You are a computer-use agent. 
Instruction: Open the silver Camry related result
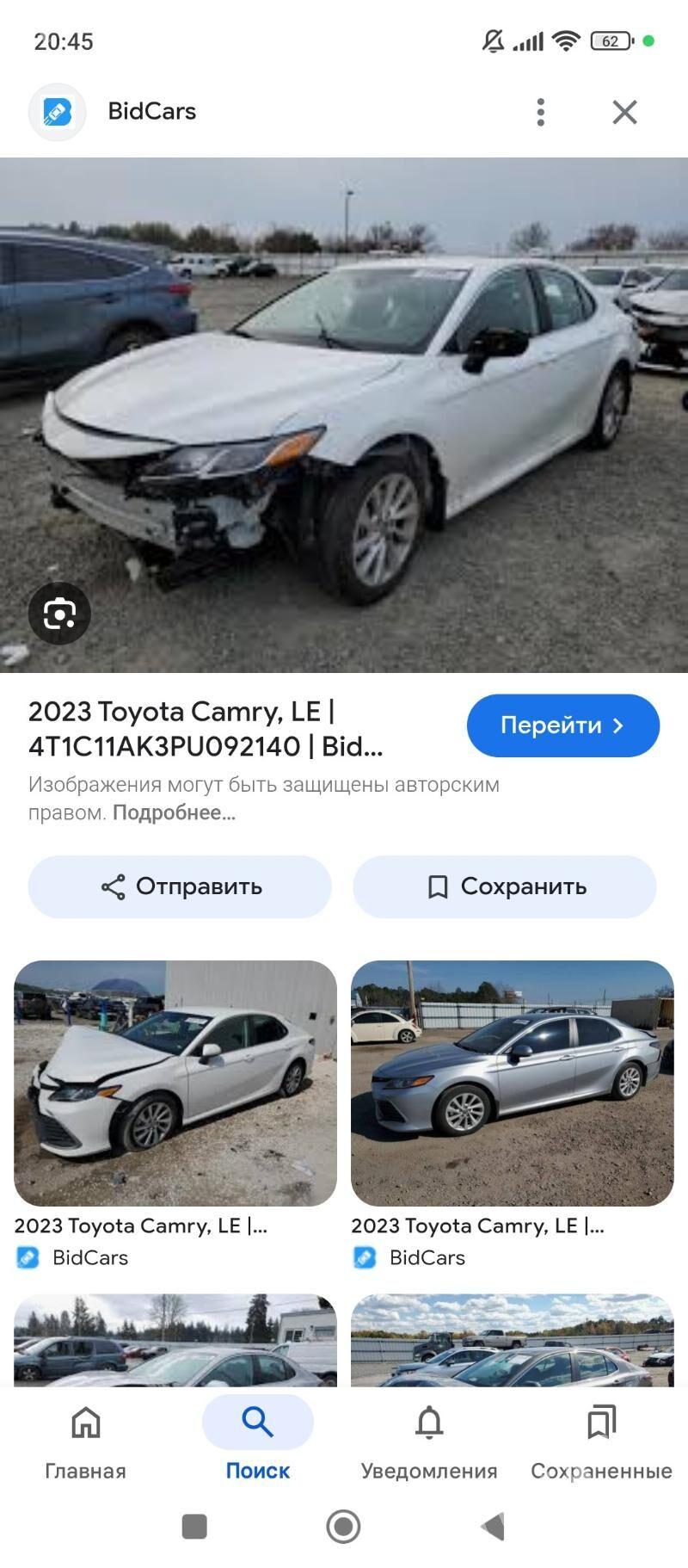coord(513,1083)
